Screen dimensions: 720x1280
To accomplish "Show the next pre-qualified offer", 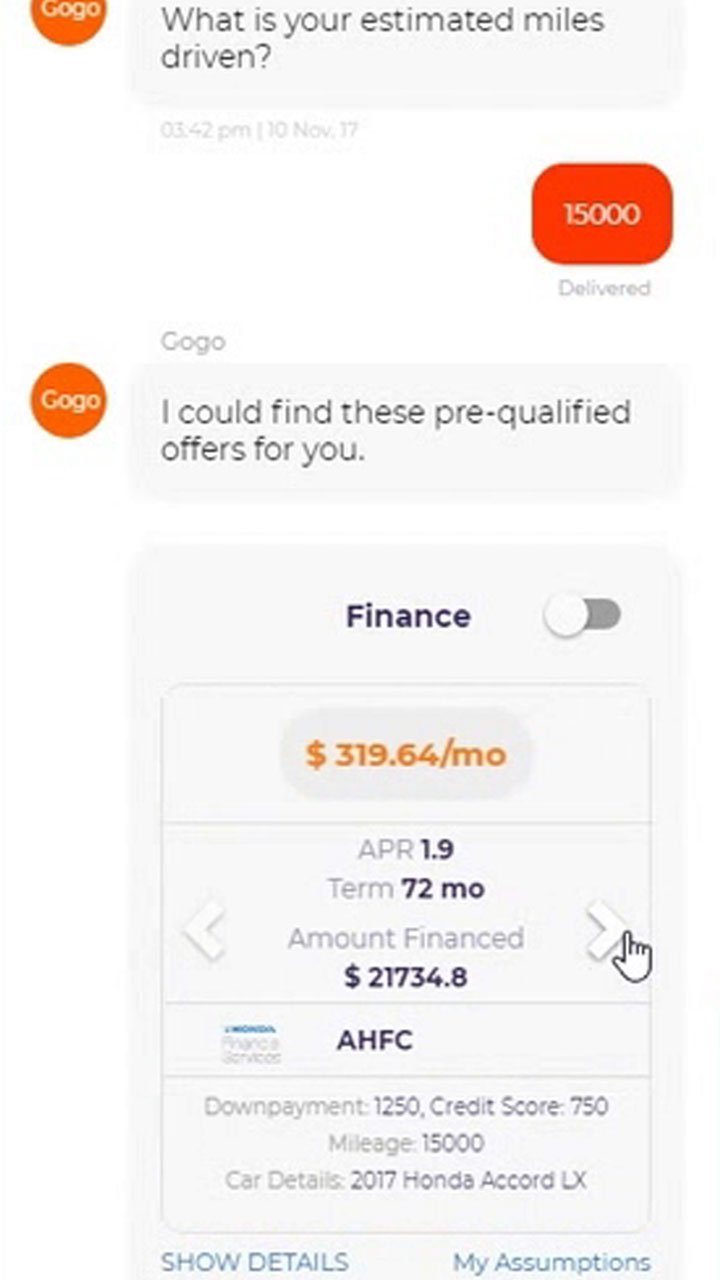I will point(605,930).
